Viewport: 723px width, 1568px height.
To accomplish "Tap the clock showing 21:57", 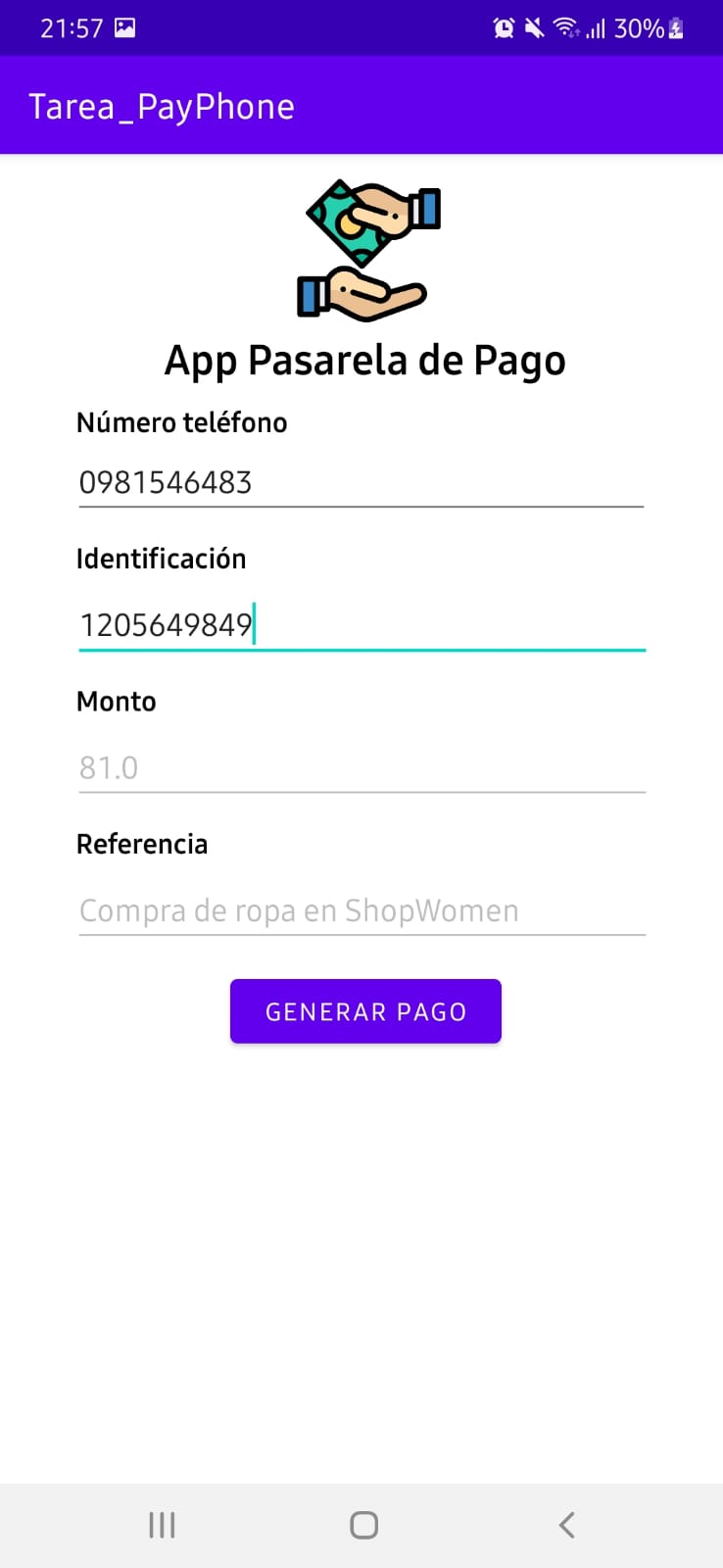I will [x=69, y=28].
